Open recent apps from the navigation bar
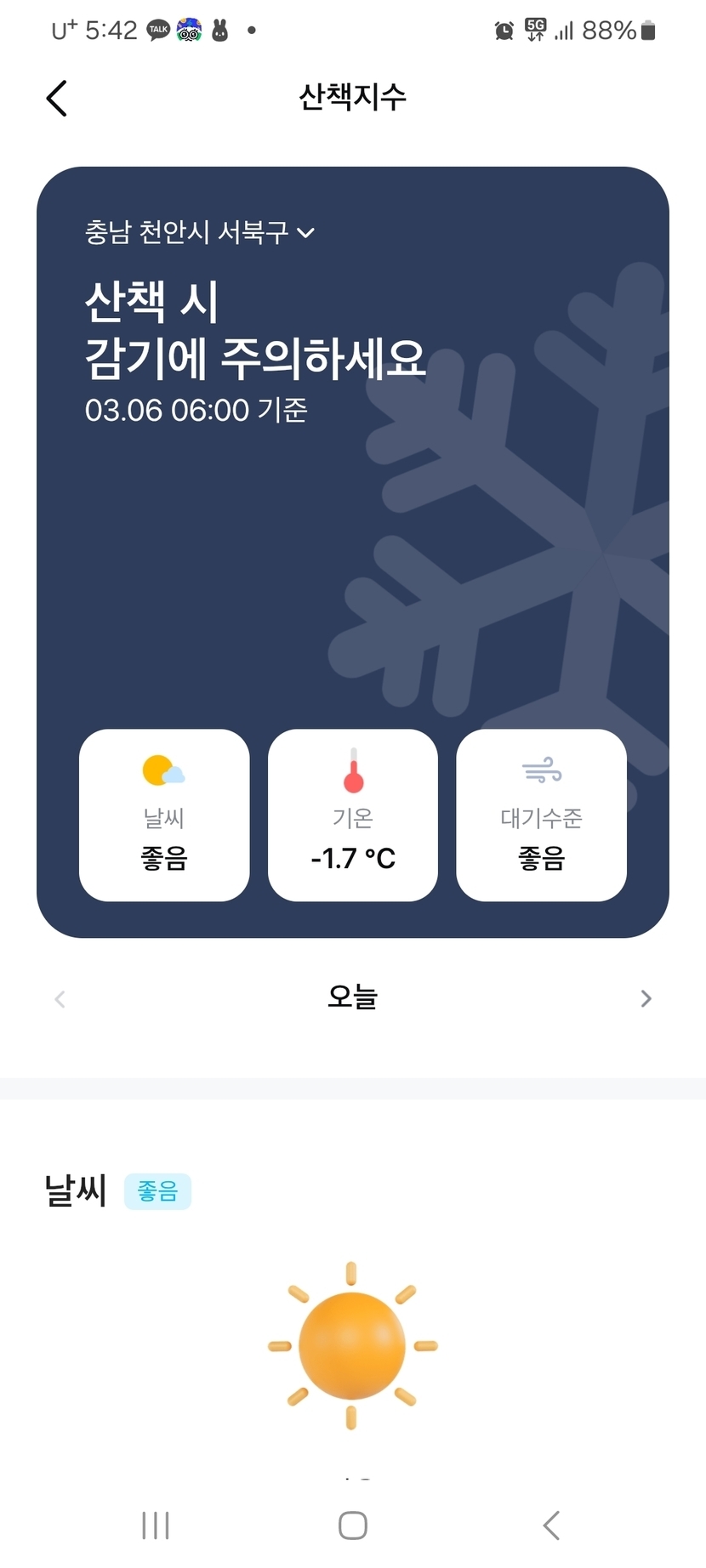Viewport: 706px width, 1568px height. tap(156, 1525)
